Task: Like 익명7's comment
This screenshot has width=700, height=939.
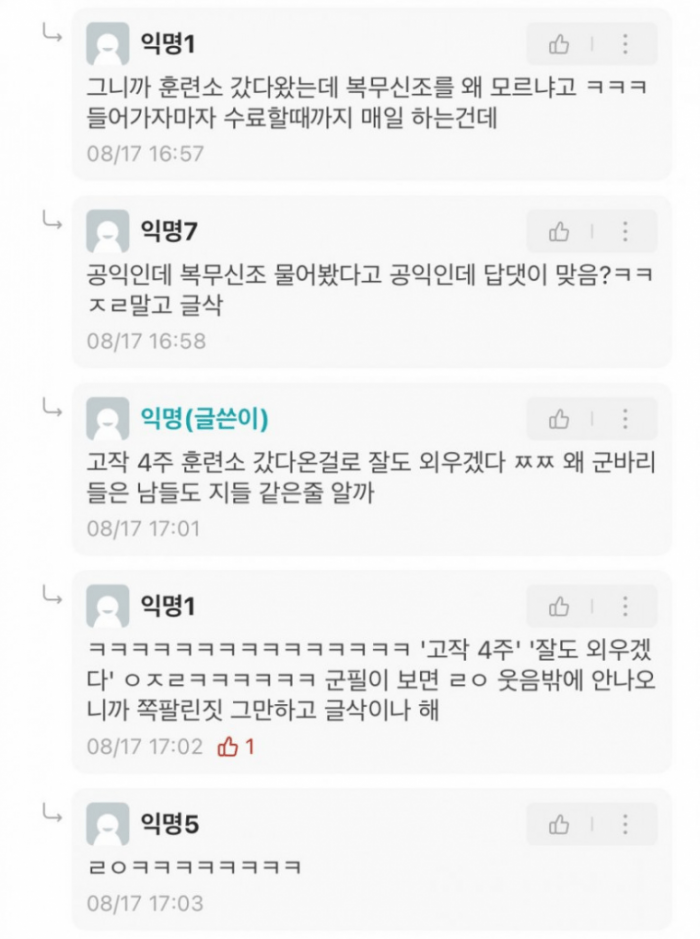Action: [559, 231]
